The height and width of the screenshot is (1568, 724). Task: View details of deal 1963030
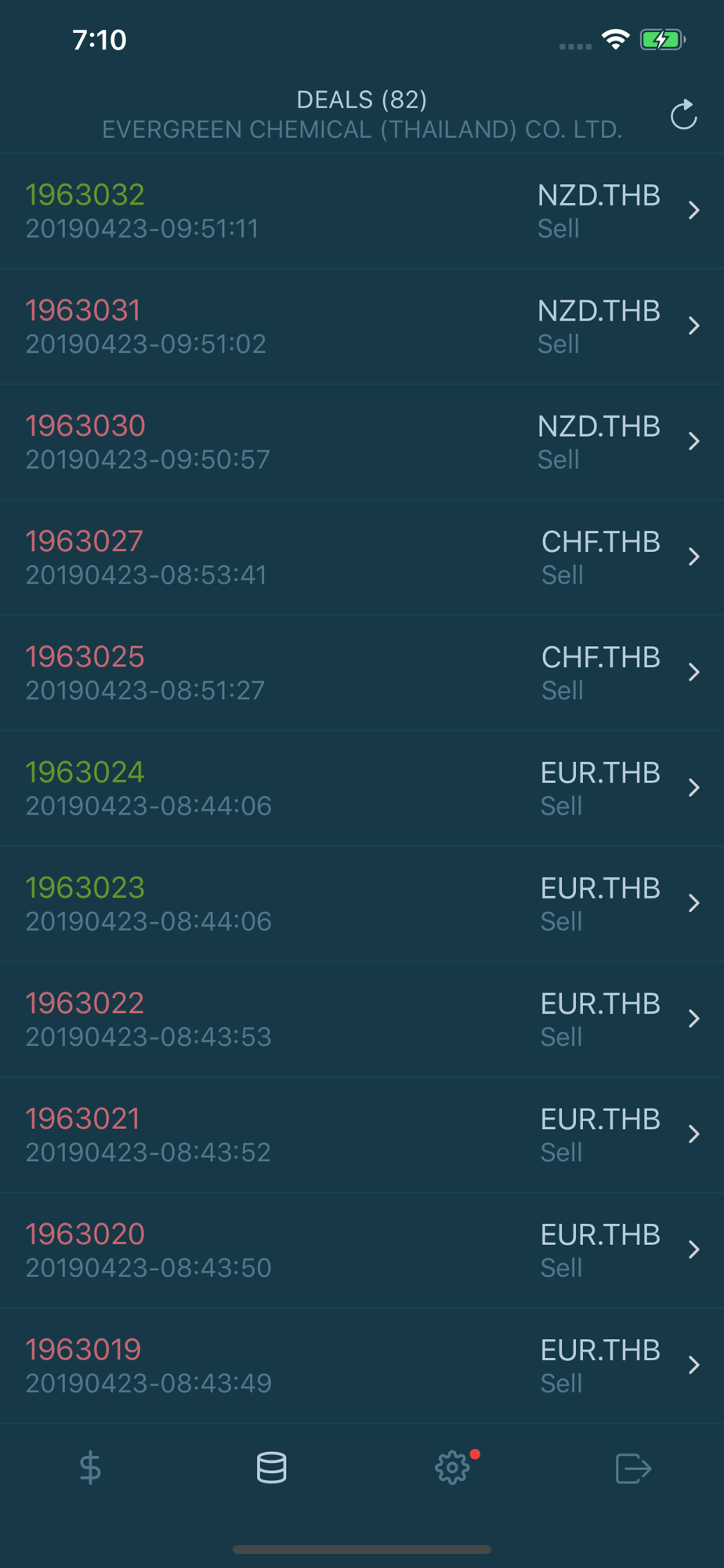coord(362,442)
